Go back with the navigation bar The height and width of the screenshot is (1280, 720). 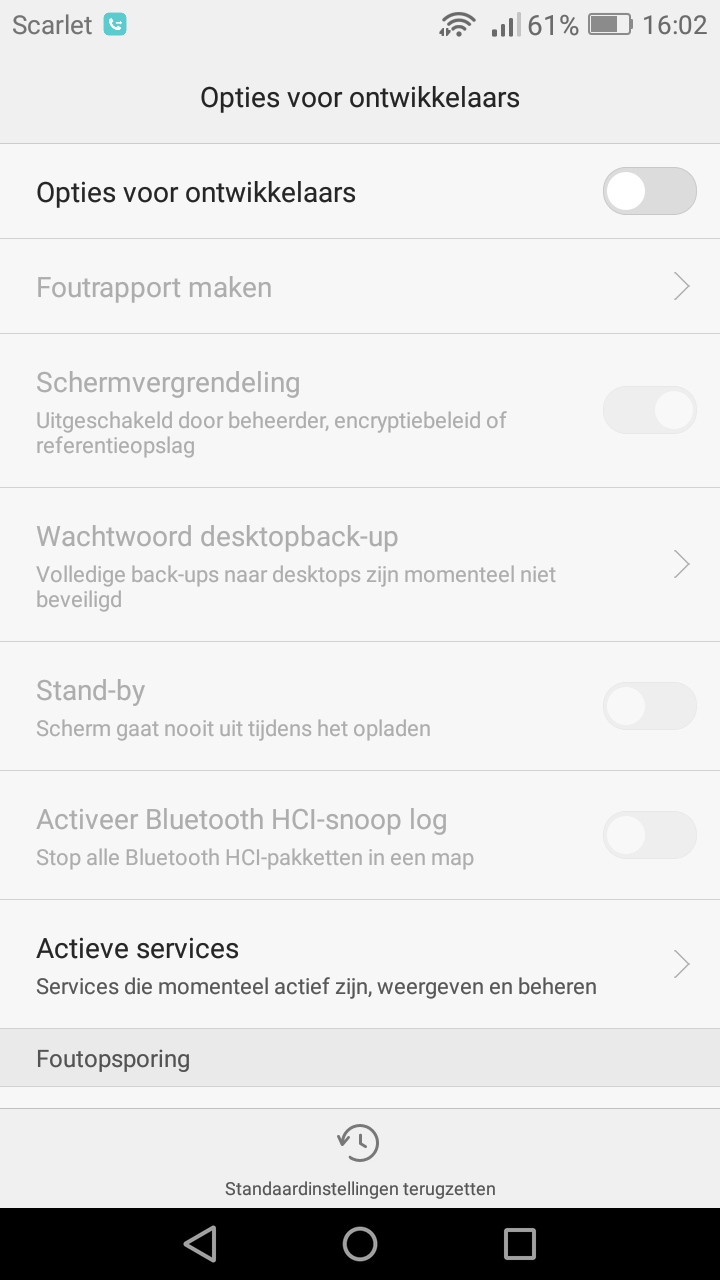point(200,1244)
